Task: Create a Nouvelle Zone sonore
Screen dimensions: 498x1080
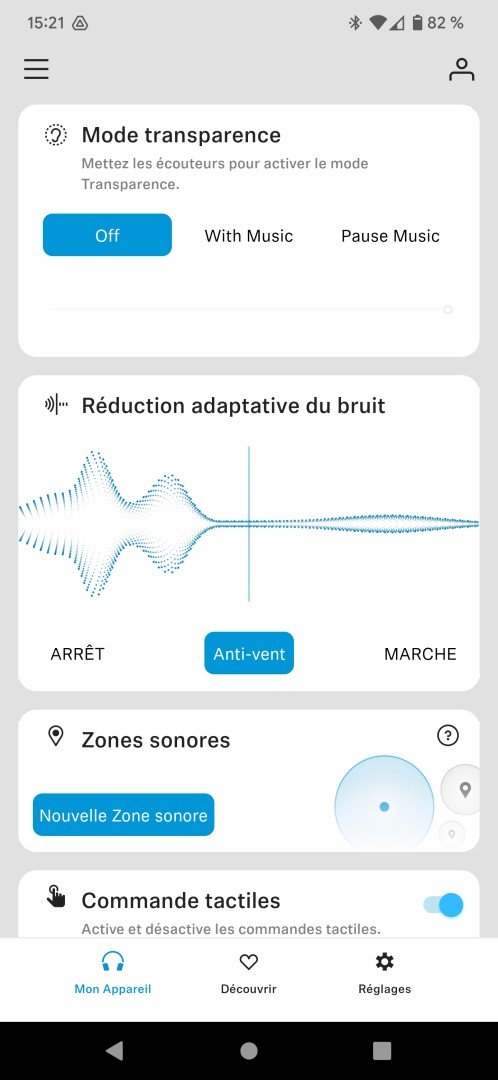Action: [x=123, y=815]
